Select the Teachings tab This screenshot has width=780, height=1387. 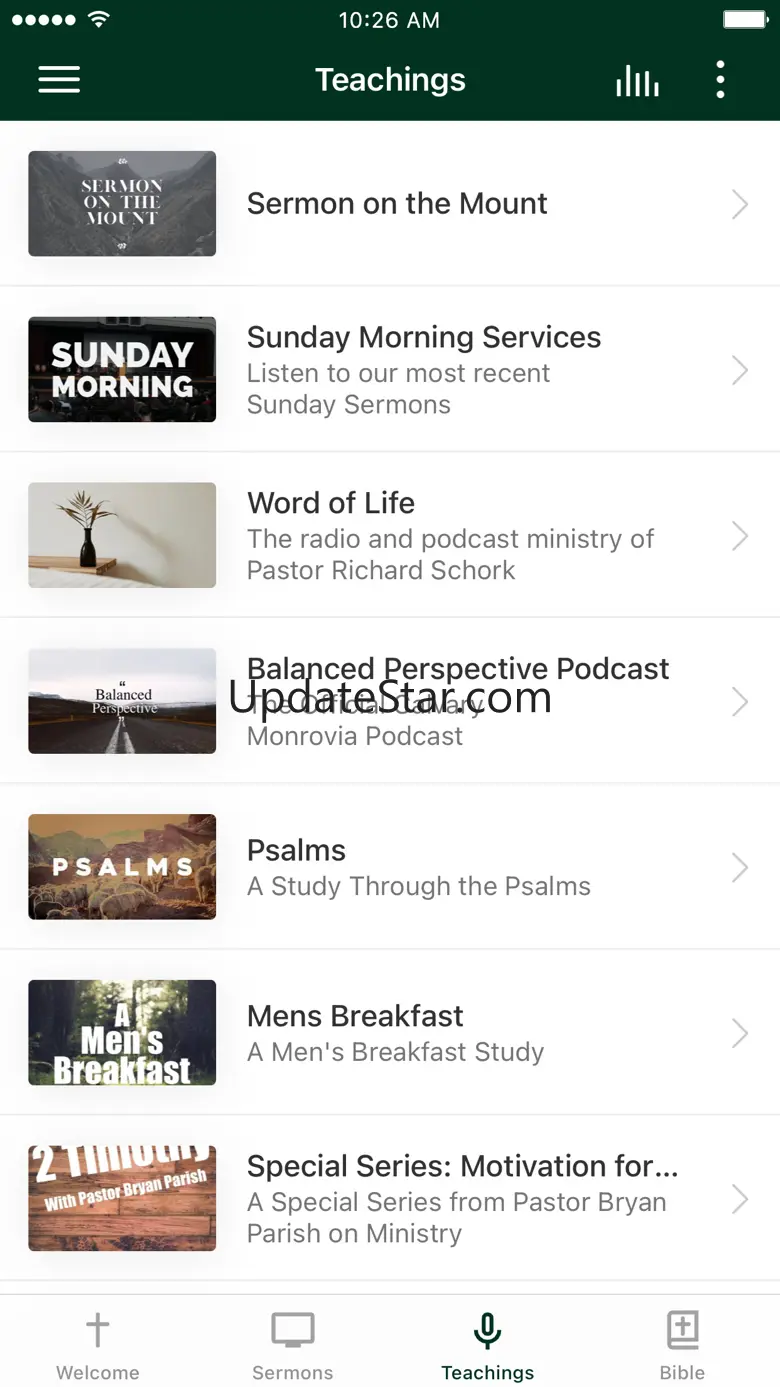coord(488,1345)
